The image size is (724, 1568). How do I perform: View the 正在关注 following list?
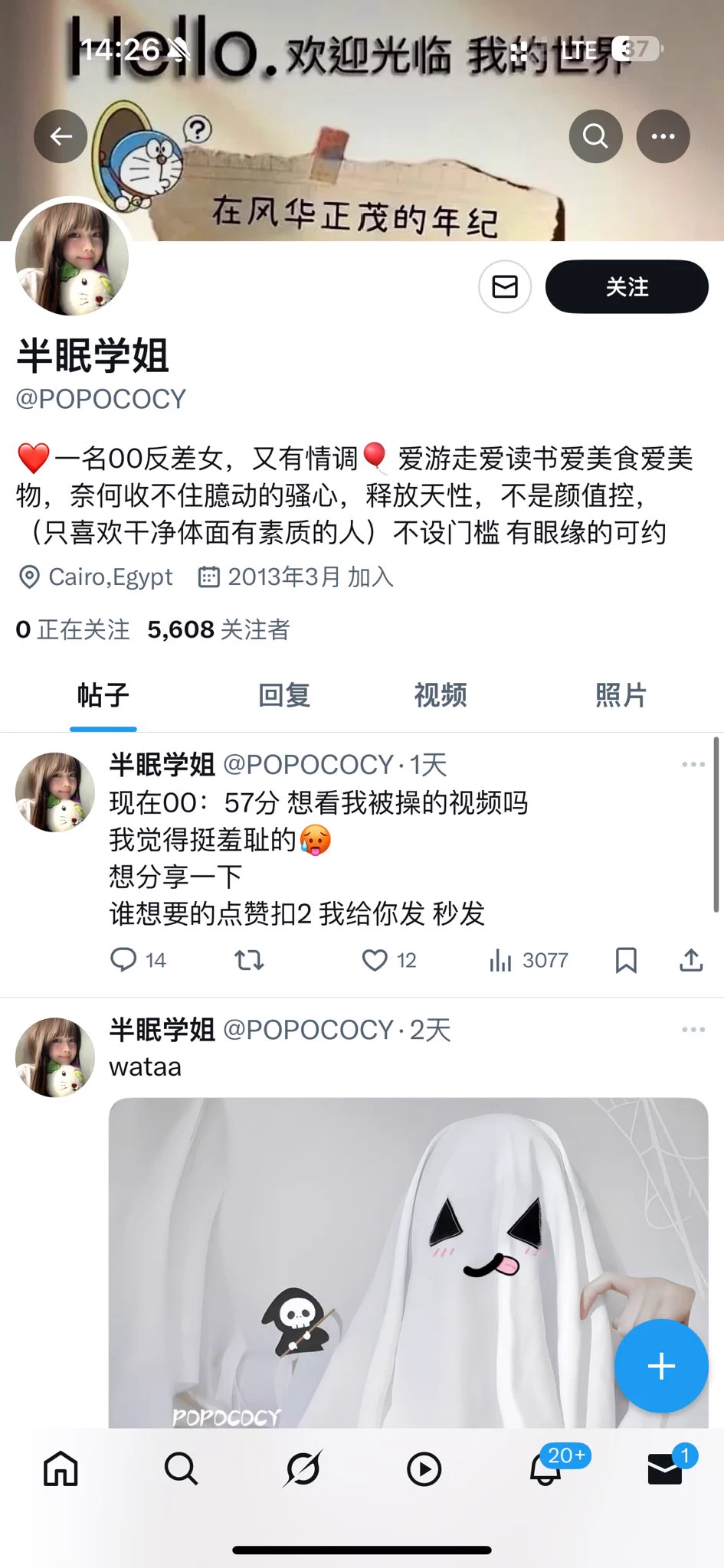pyautogui.click(x=73, y=629)
